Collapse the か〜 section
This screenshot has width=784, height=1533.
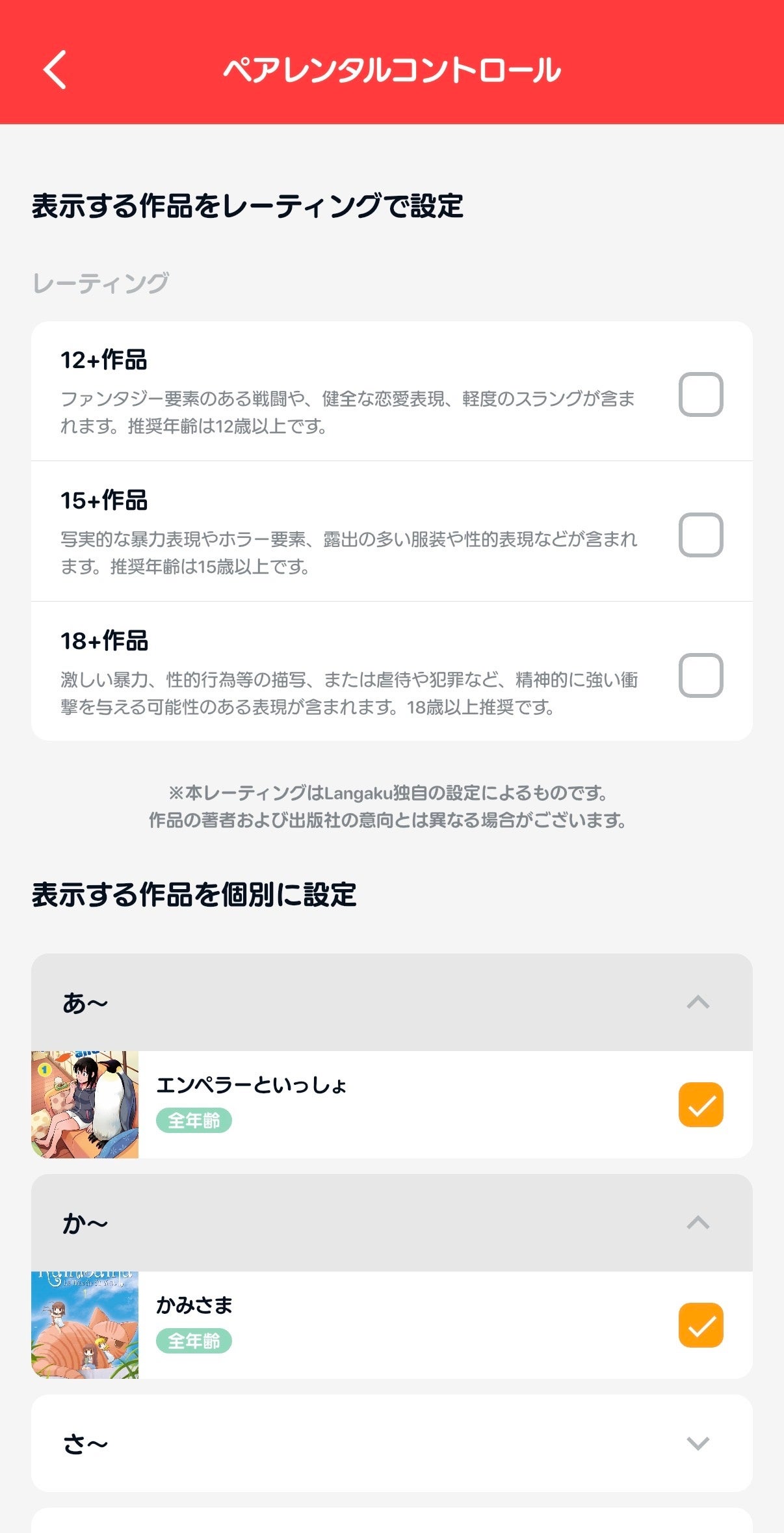click(698, 1223)
